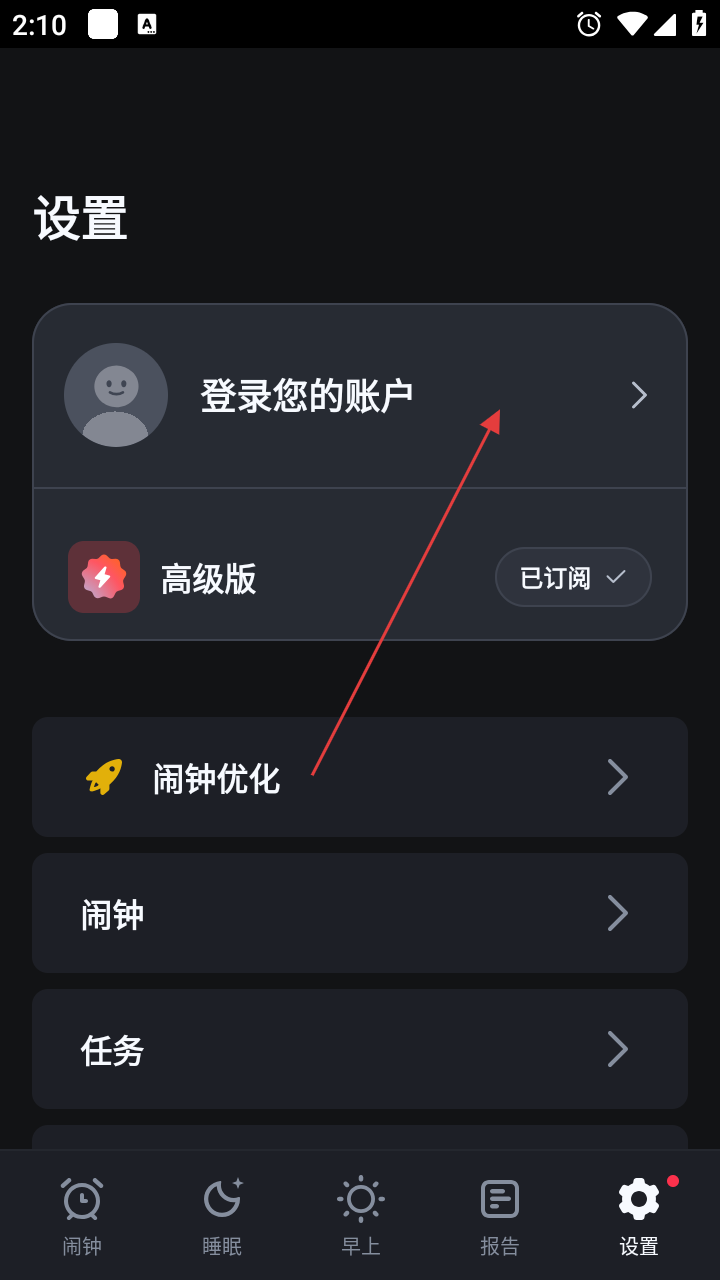
Task: Open the 高级版 premium row
Action: [x=210, y=578]
